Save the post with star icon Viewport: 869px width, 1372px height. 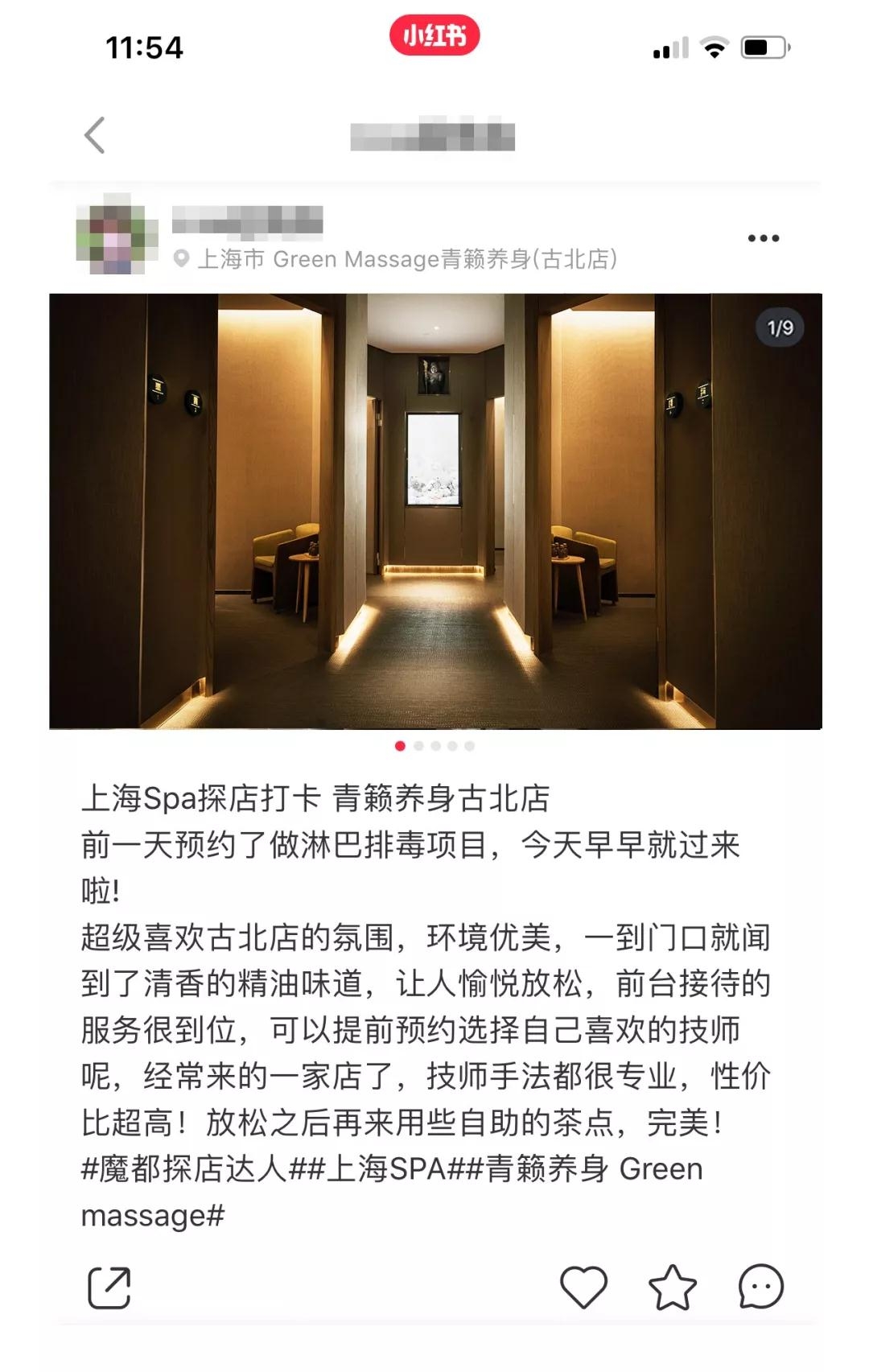[672, 1287]
